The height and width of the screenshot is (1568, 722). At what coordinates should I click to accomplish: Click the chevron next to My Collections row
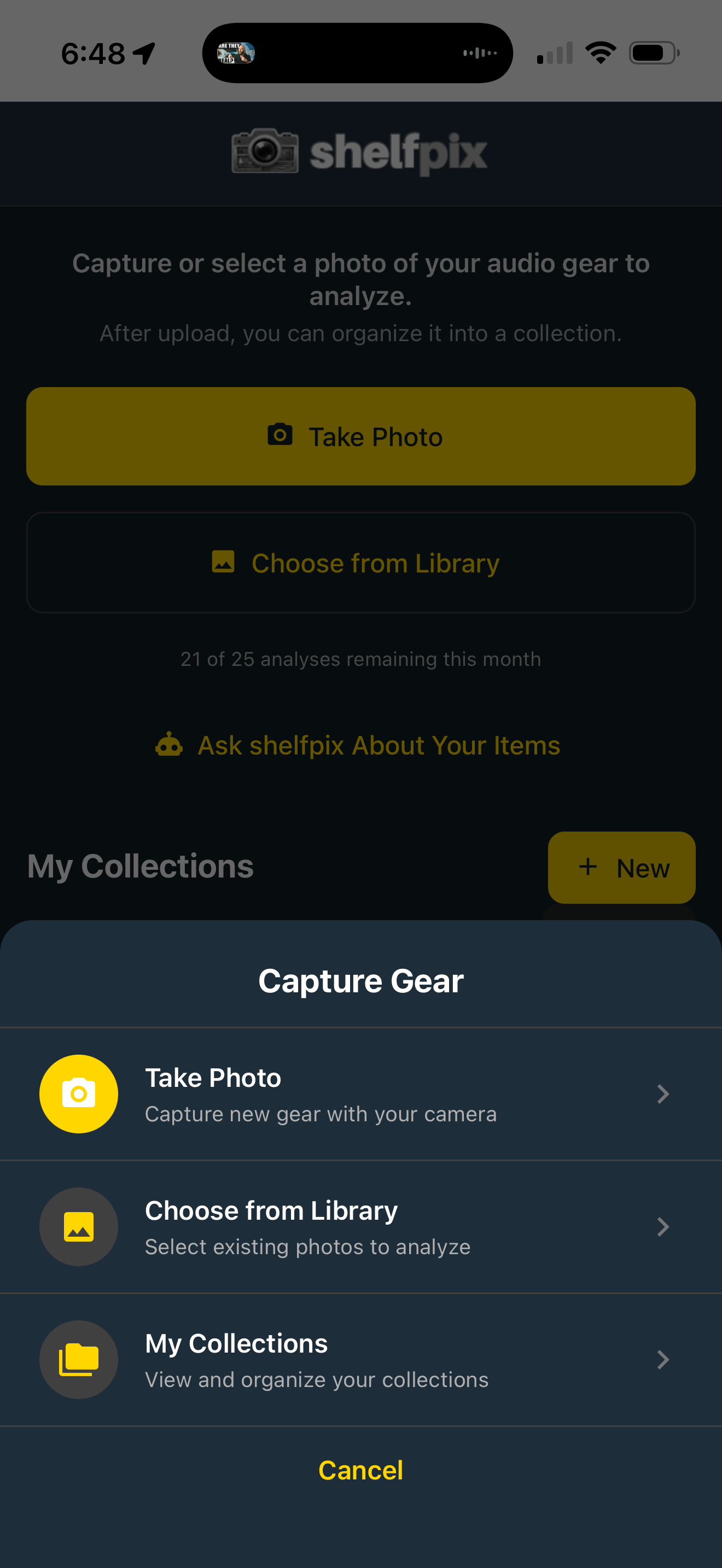click(663, 1360)
